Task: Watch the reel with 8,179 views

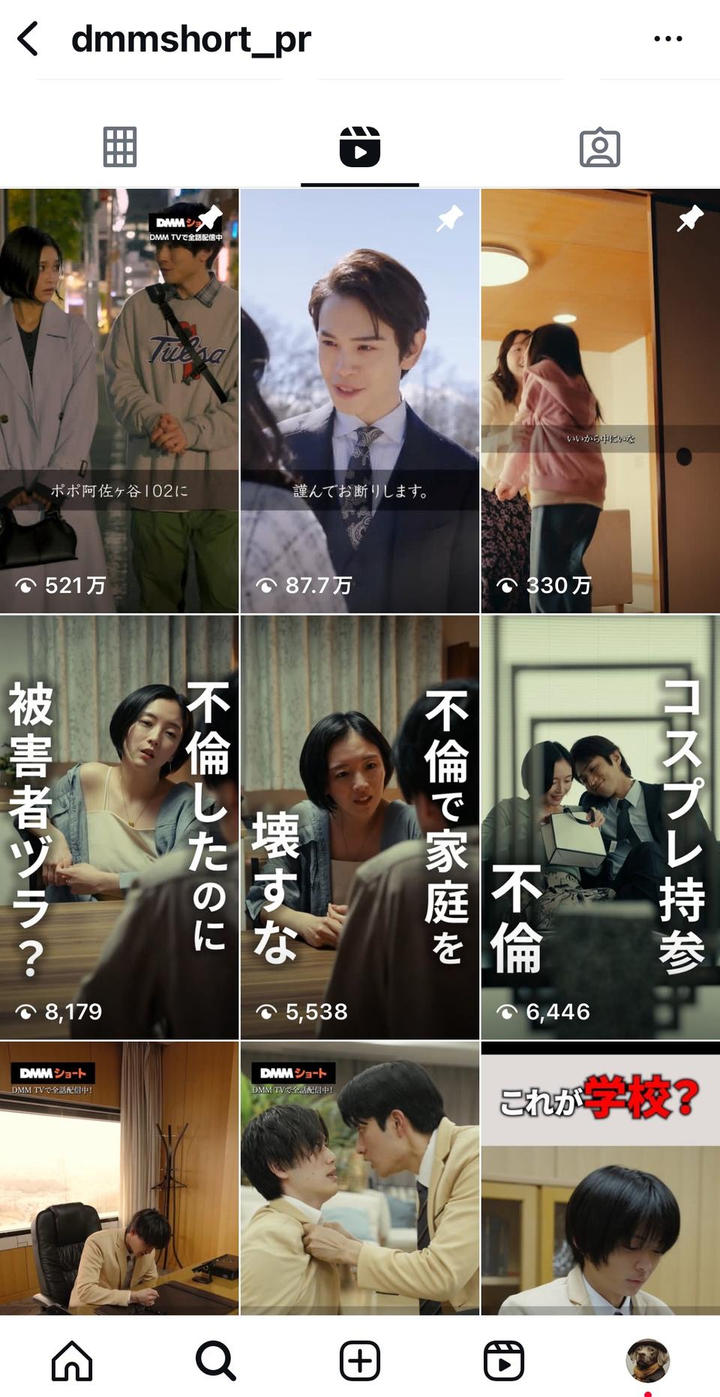Action: tap(120, 826)
